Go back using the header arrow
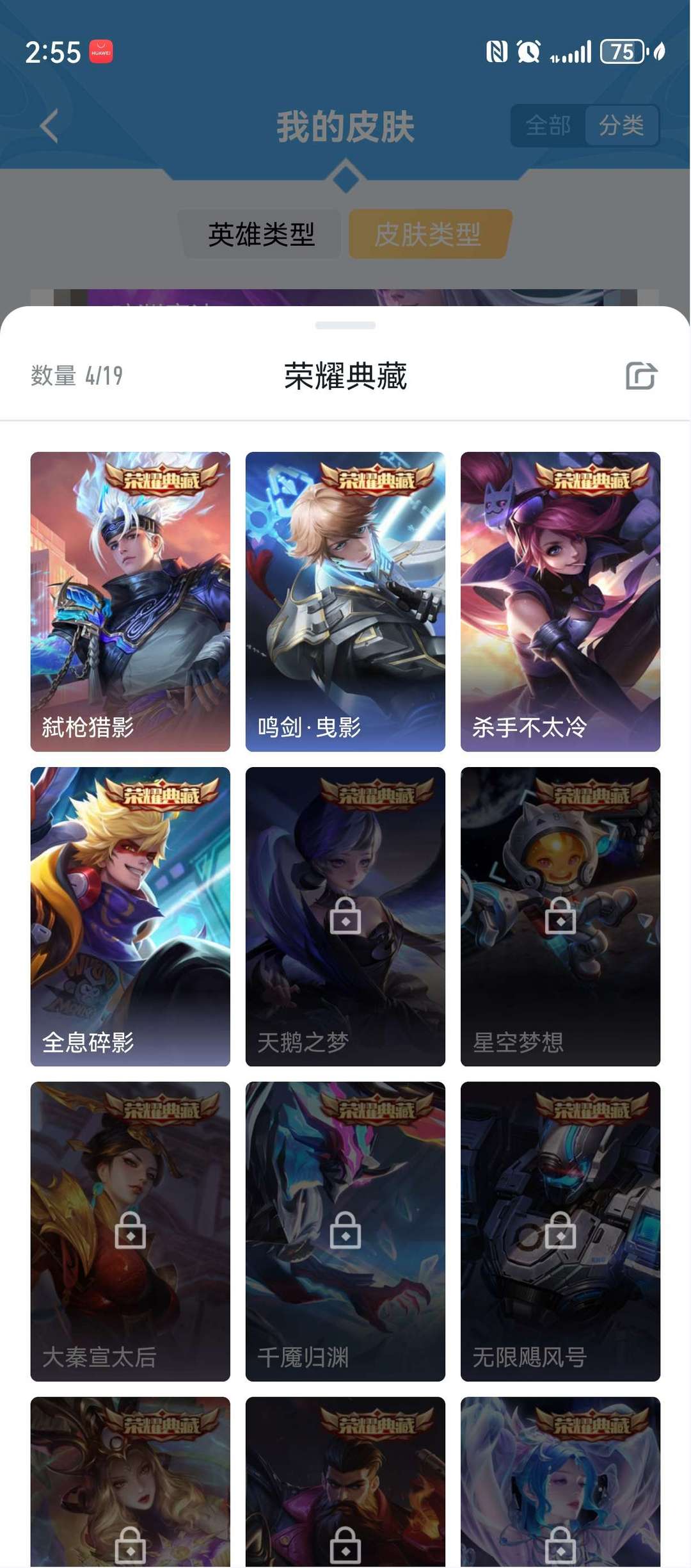This screenshot has height=1568, width=691. click(49, 125)
